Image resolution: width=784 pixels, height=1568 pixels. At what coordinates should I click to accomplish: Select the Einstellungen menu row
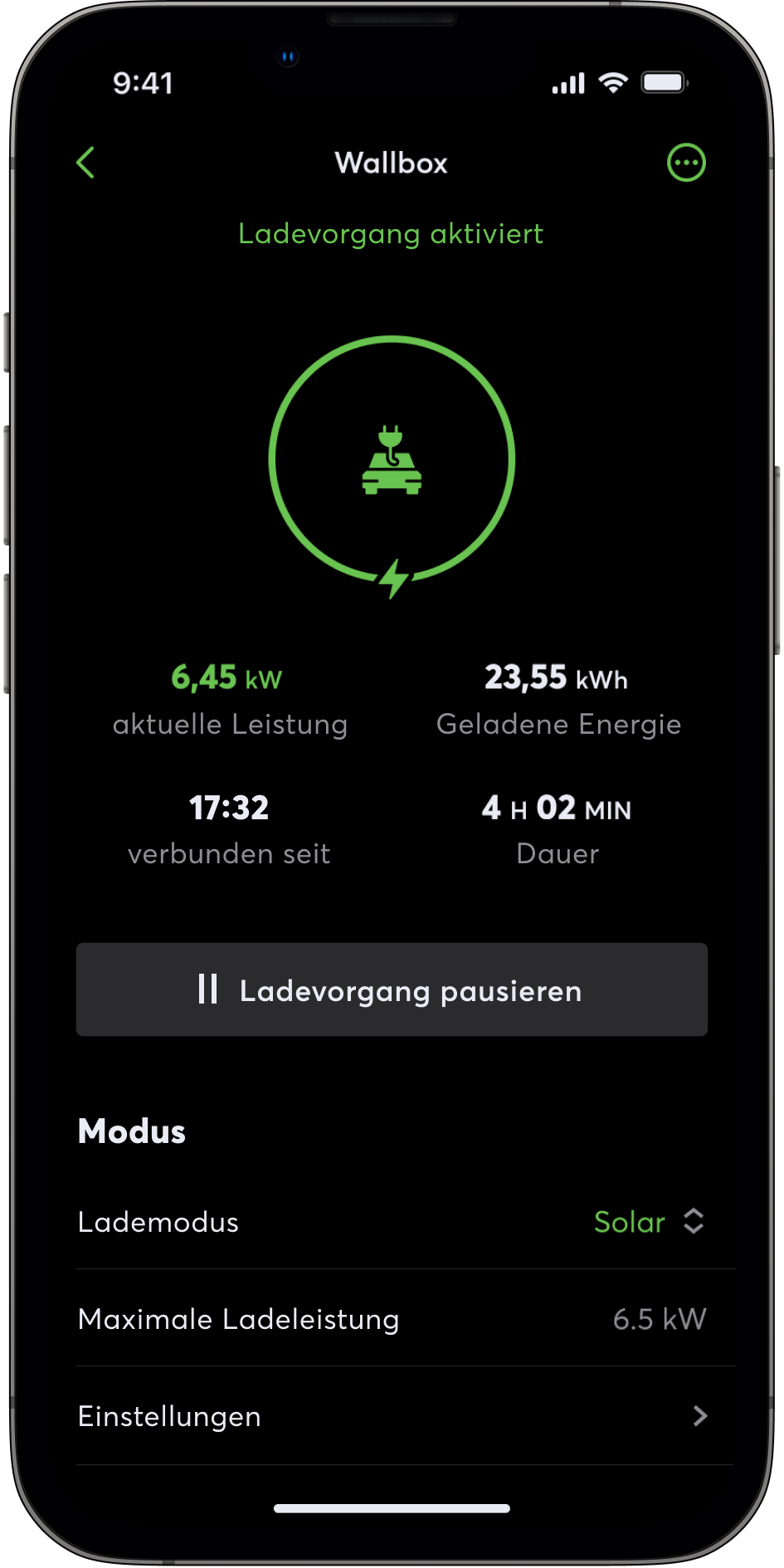tap(168, 1417)
